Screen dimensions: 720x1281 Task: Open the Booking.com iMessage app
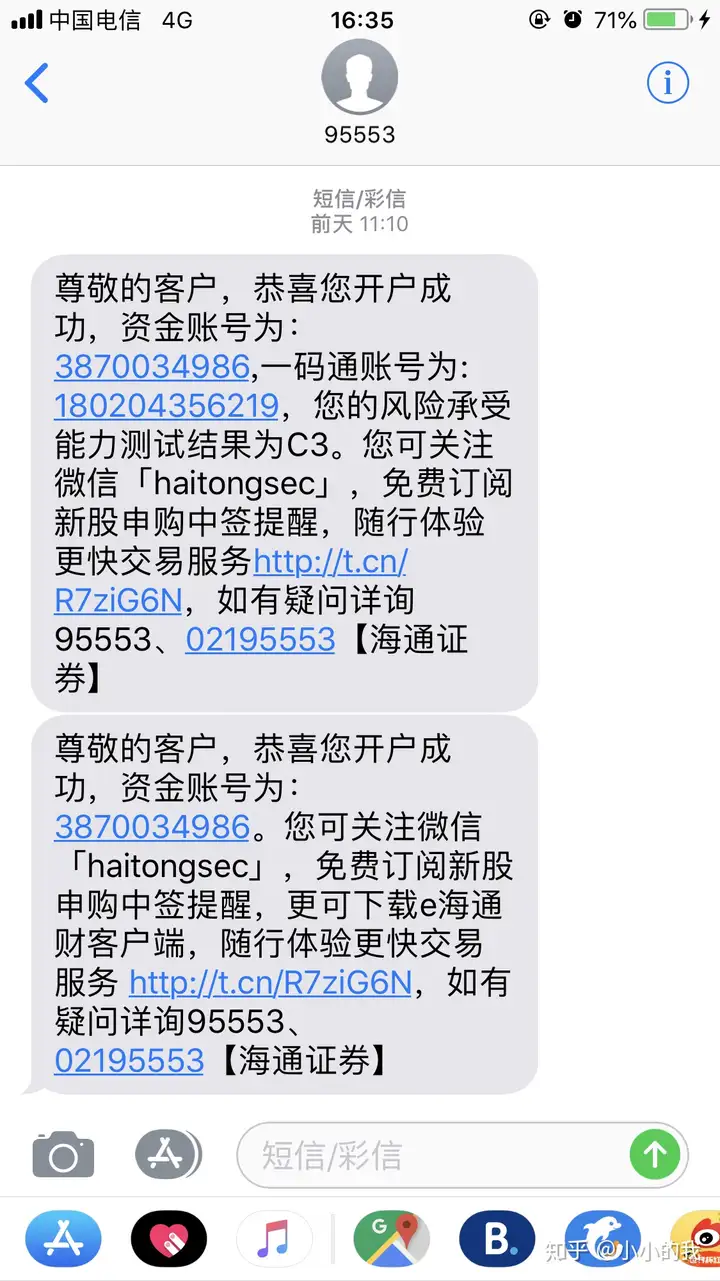pyautogui.click(x=497, y=1240)
